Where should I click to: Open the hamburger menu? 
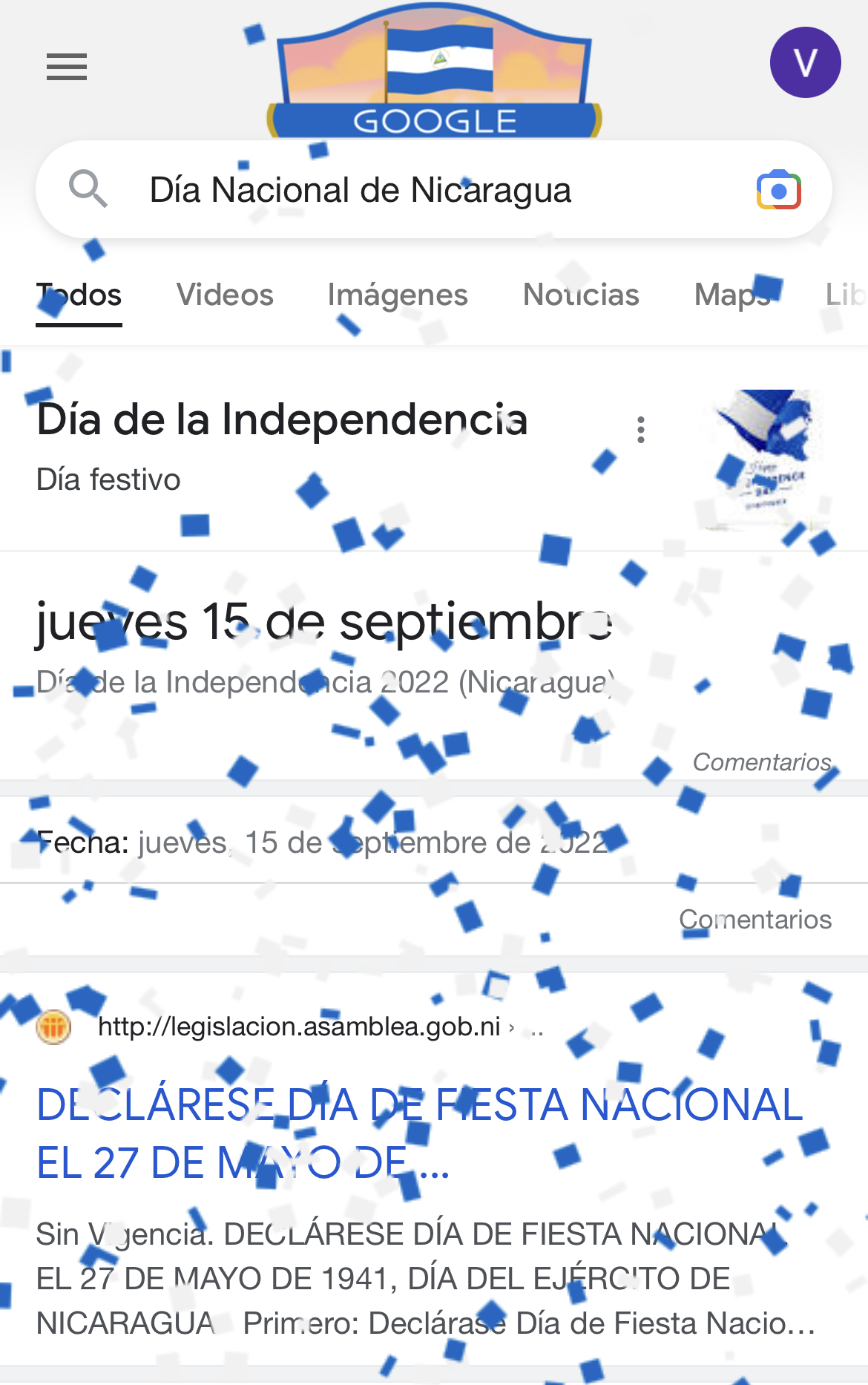(x=67, y=67)
